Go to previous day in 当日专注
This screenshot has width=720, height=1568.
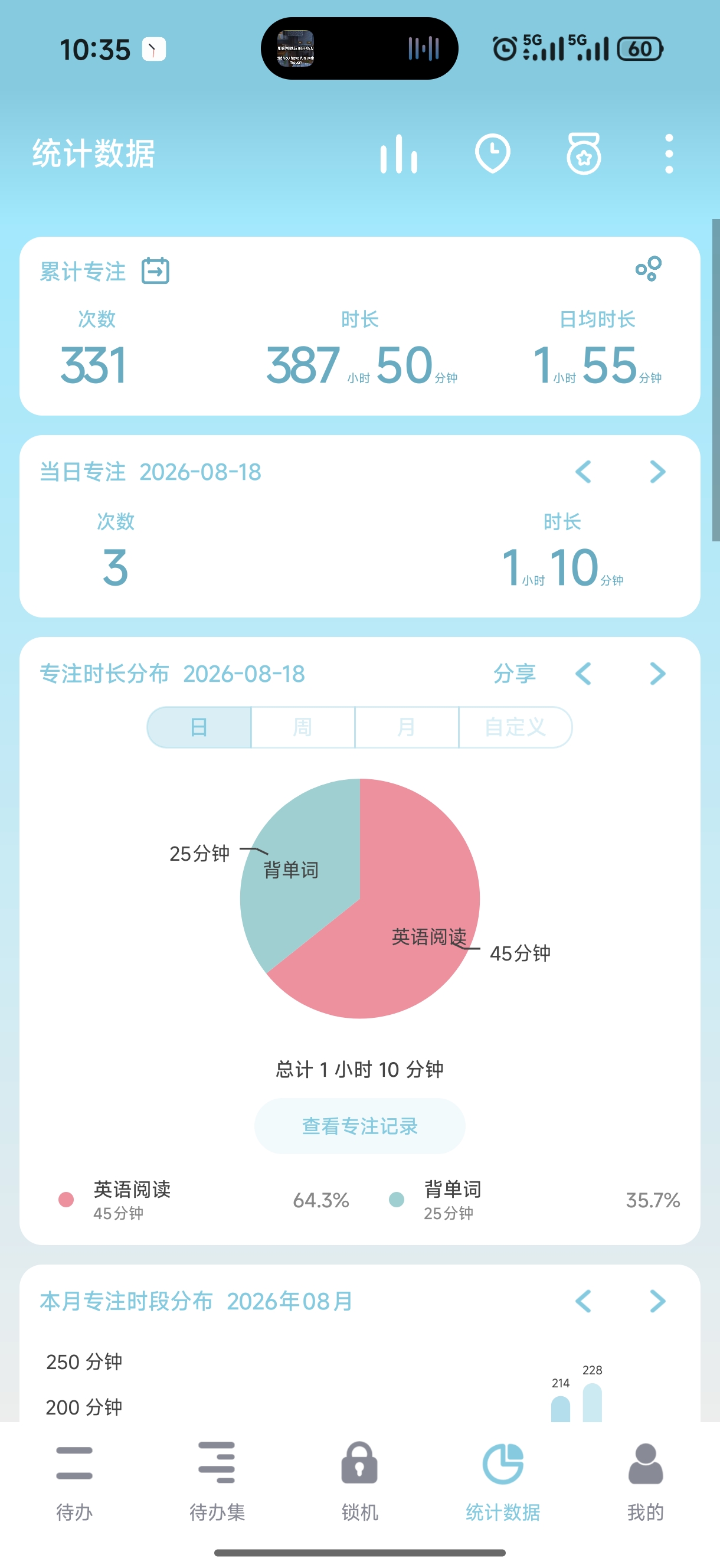583,472
